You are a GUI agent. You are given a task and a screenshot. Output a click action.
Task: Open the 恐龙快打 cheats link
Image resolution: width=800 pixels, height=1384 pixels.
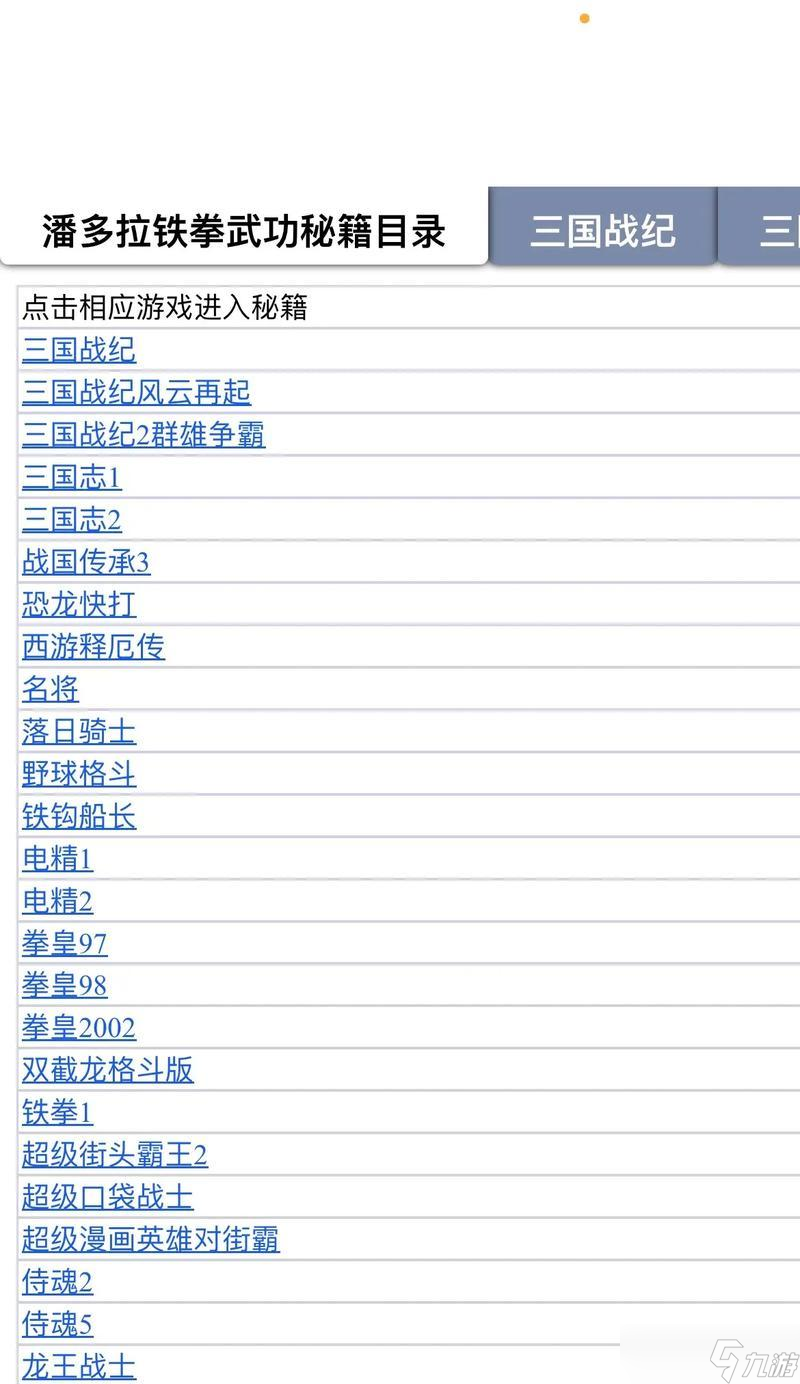point(78,605)
